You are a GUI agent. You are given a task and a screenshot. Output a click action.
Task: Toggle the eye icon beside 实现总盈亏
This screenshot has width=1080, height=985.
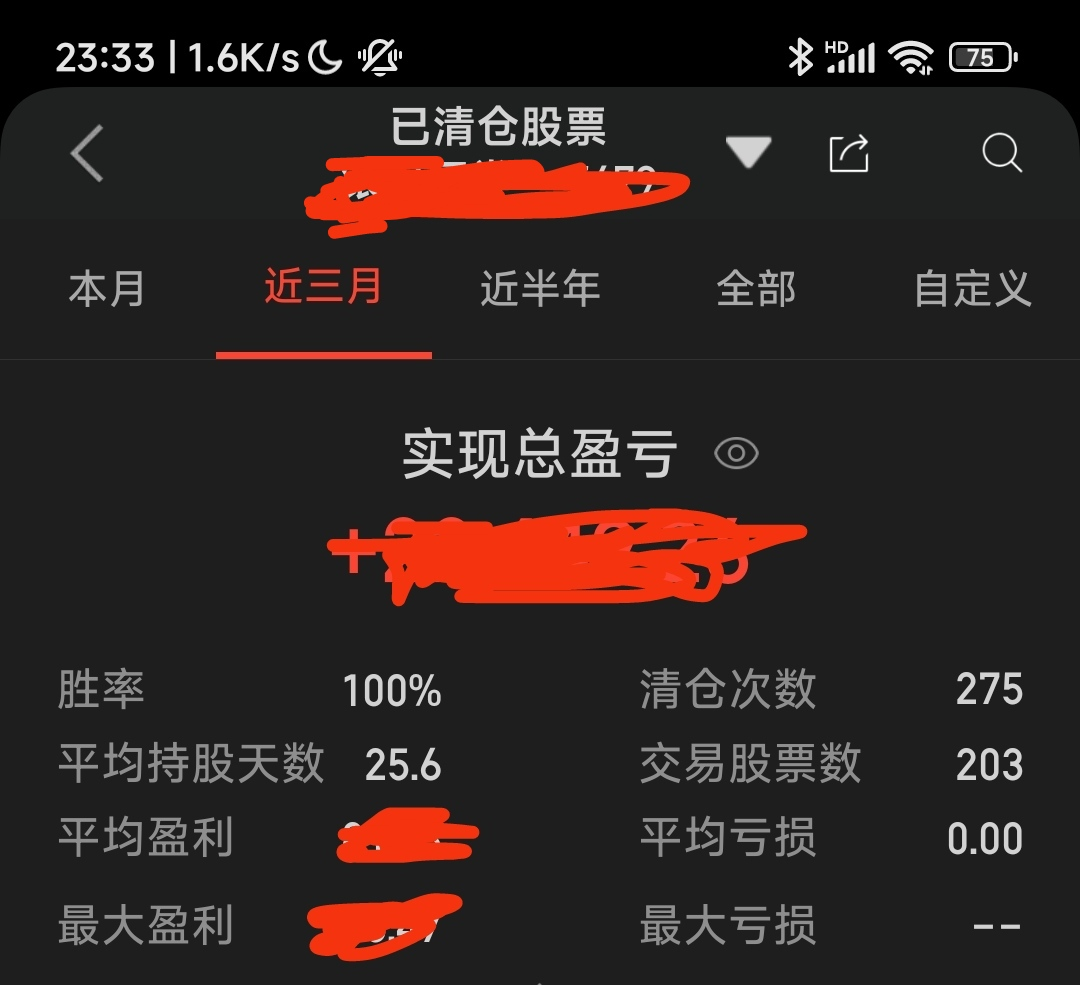click(737, 454)
